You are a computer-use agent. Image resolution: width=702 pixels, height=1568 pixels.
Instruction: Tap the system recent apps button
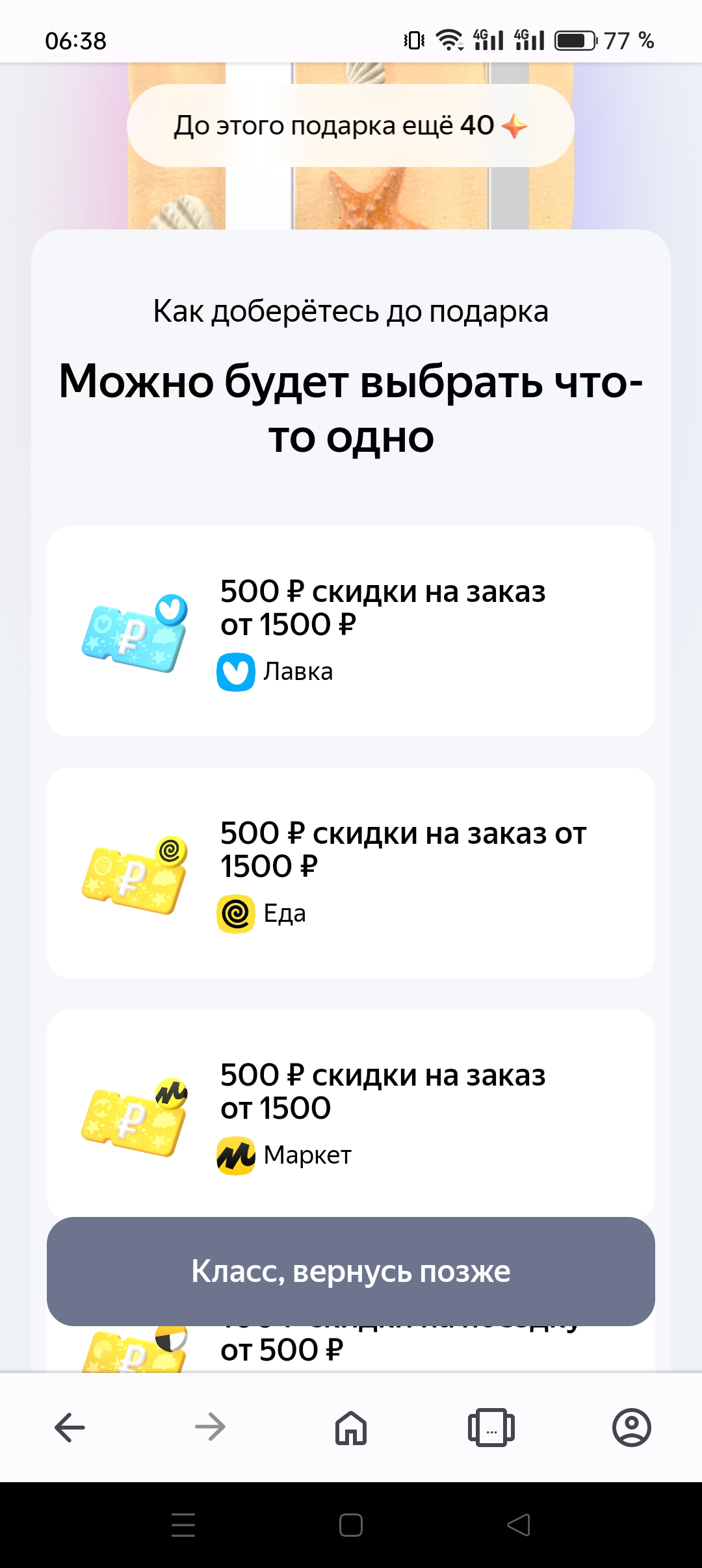click(183, 1525)
